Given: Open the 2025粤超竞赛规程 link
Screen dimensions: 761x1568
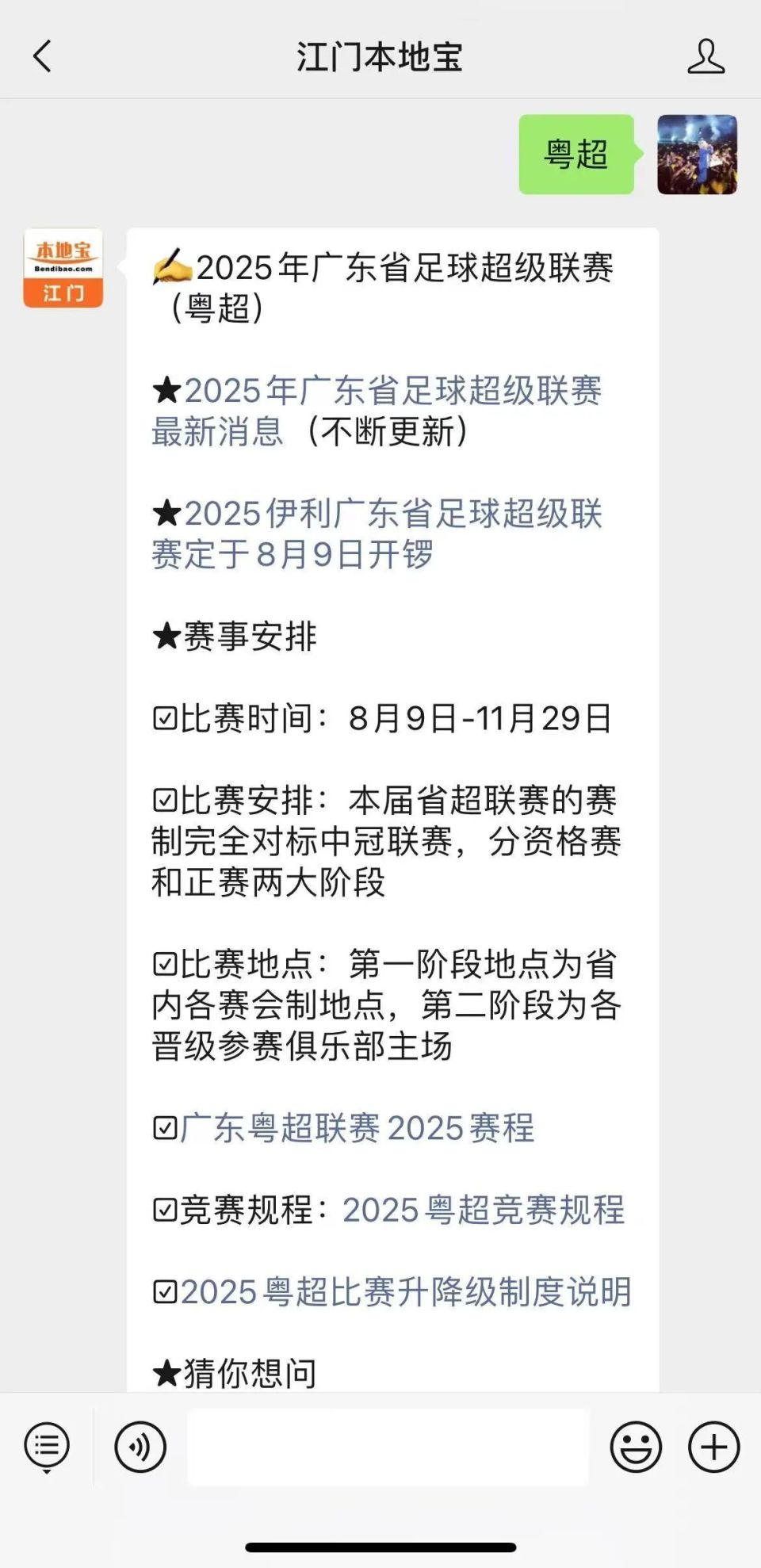Looking at the screenshot, I should point(484,1210).
